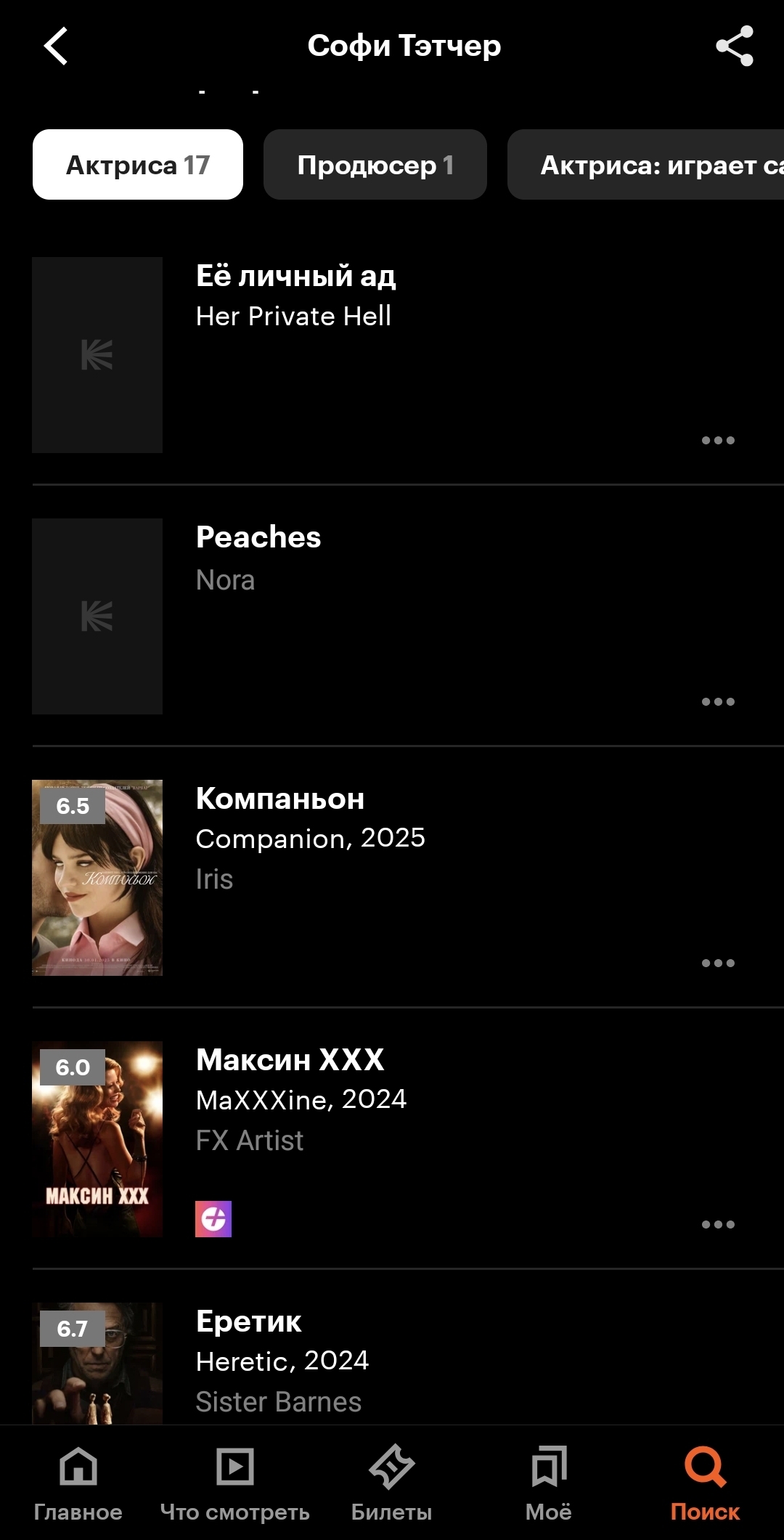The height and width of the screenshot is (1540, 784).
Task: Go back from Софи Тэтчер page
Action: 56,46
